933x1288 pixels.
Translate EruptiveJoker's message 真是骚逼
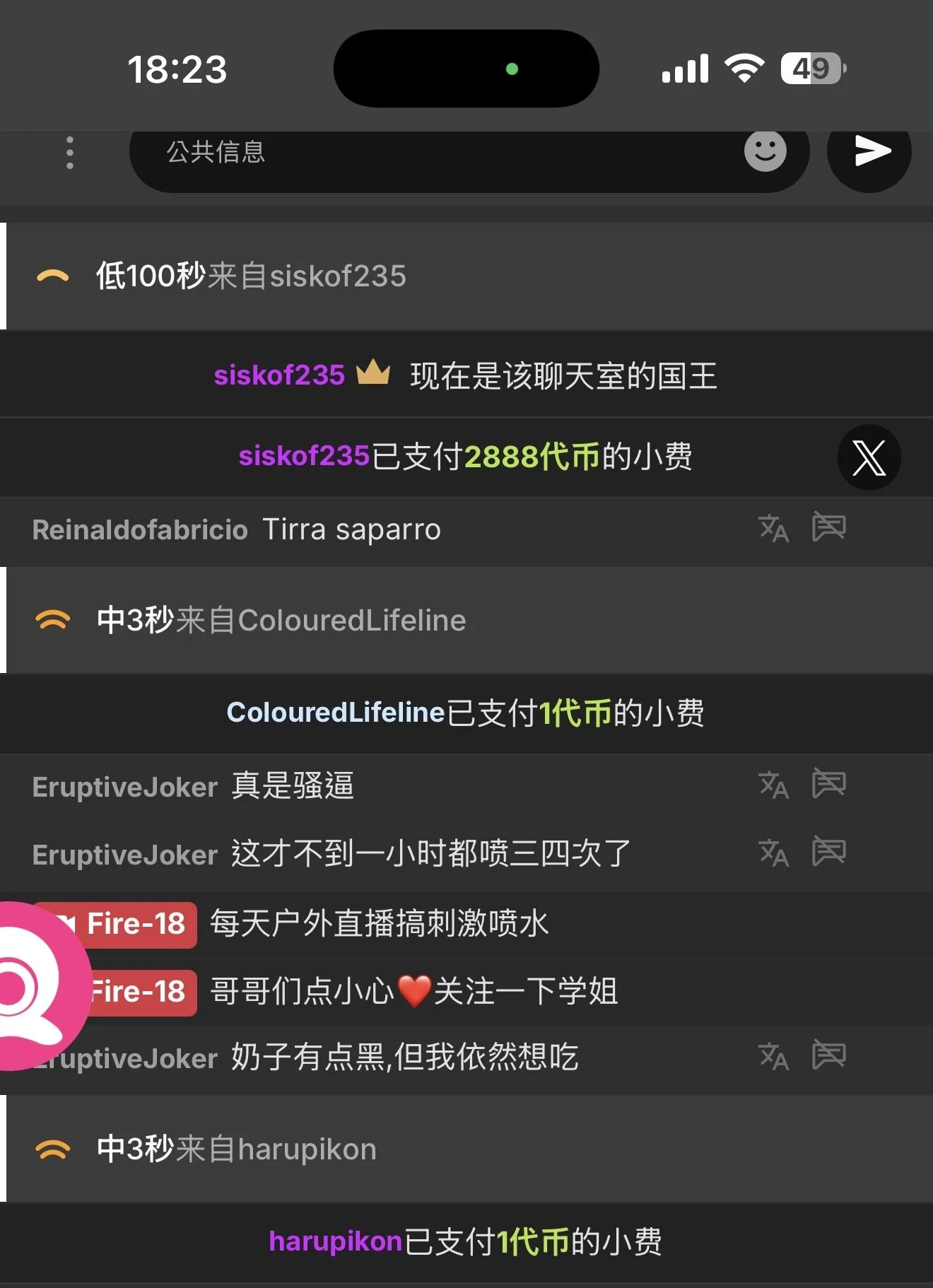point(773,785)
